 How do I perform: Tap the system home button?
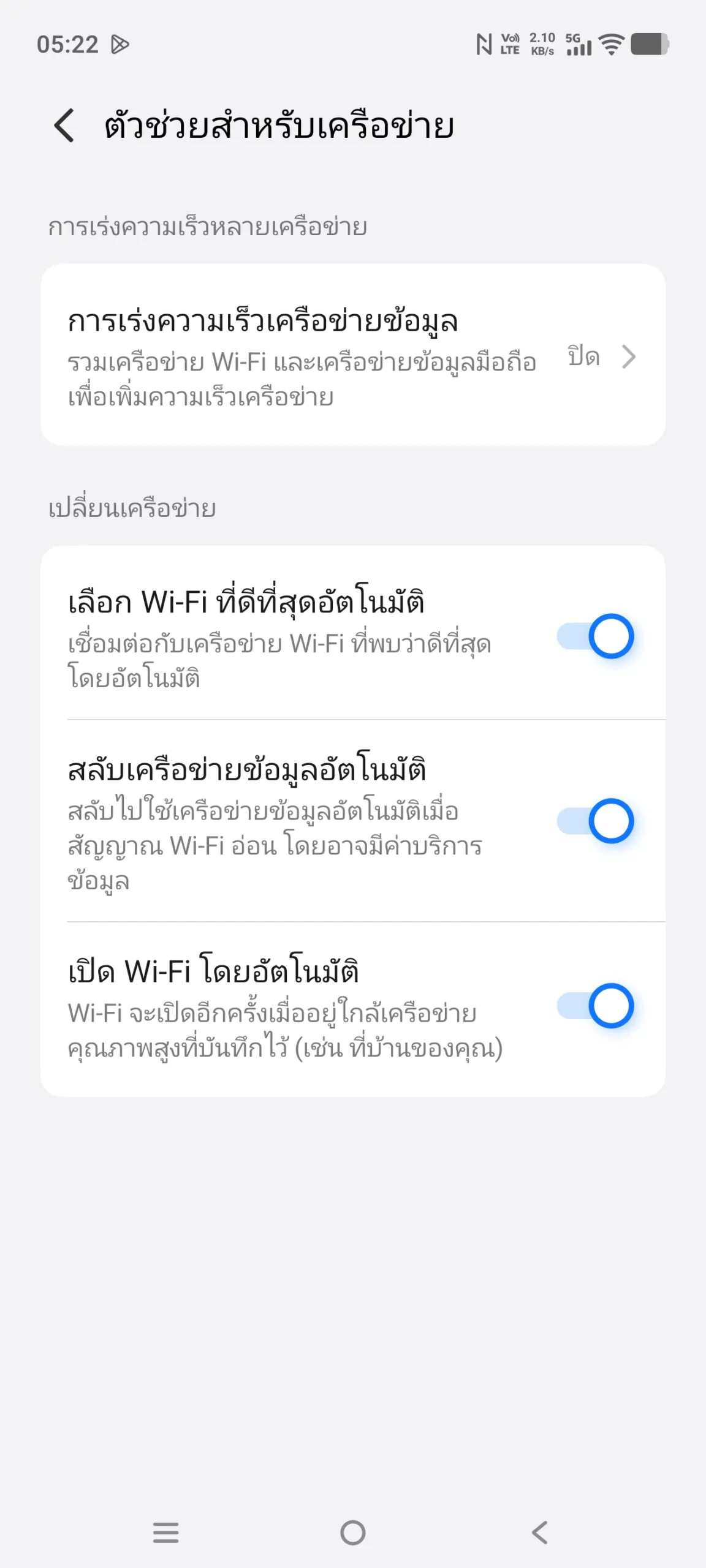click(353, 1532)
